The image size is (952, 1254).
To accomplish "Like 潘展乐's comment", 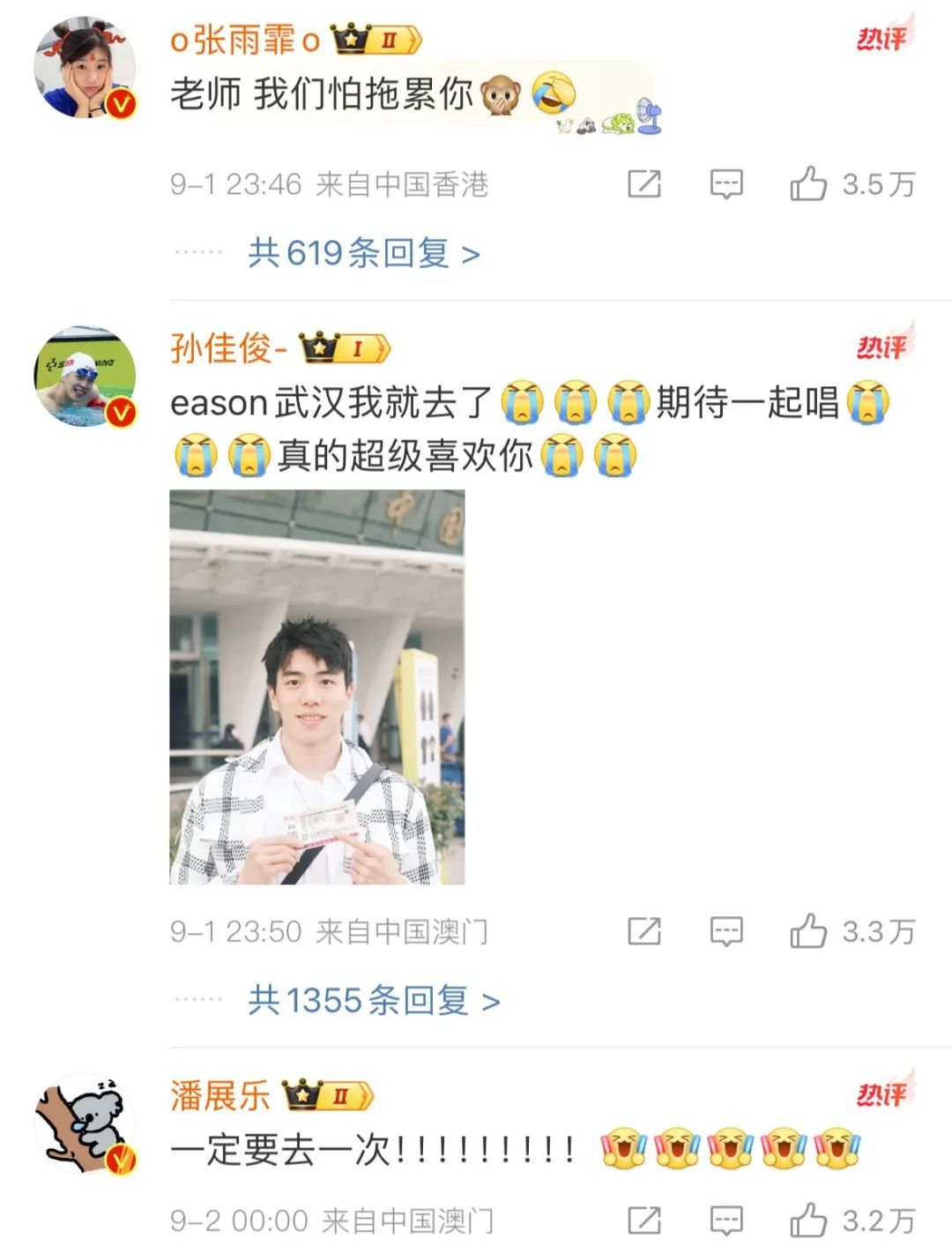I will 808,1220.
